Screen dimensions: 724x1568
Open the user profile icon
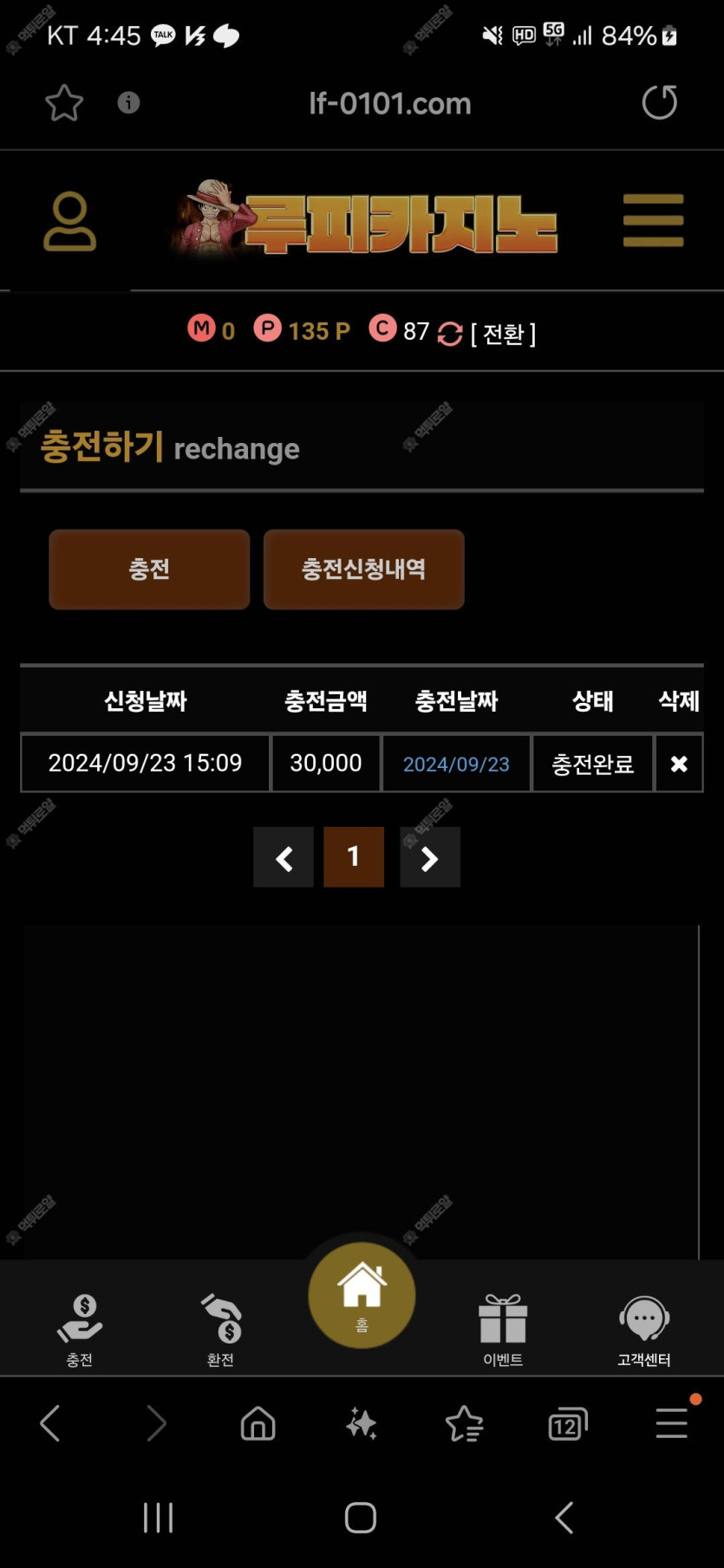[x=69, y=221]
